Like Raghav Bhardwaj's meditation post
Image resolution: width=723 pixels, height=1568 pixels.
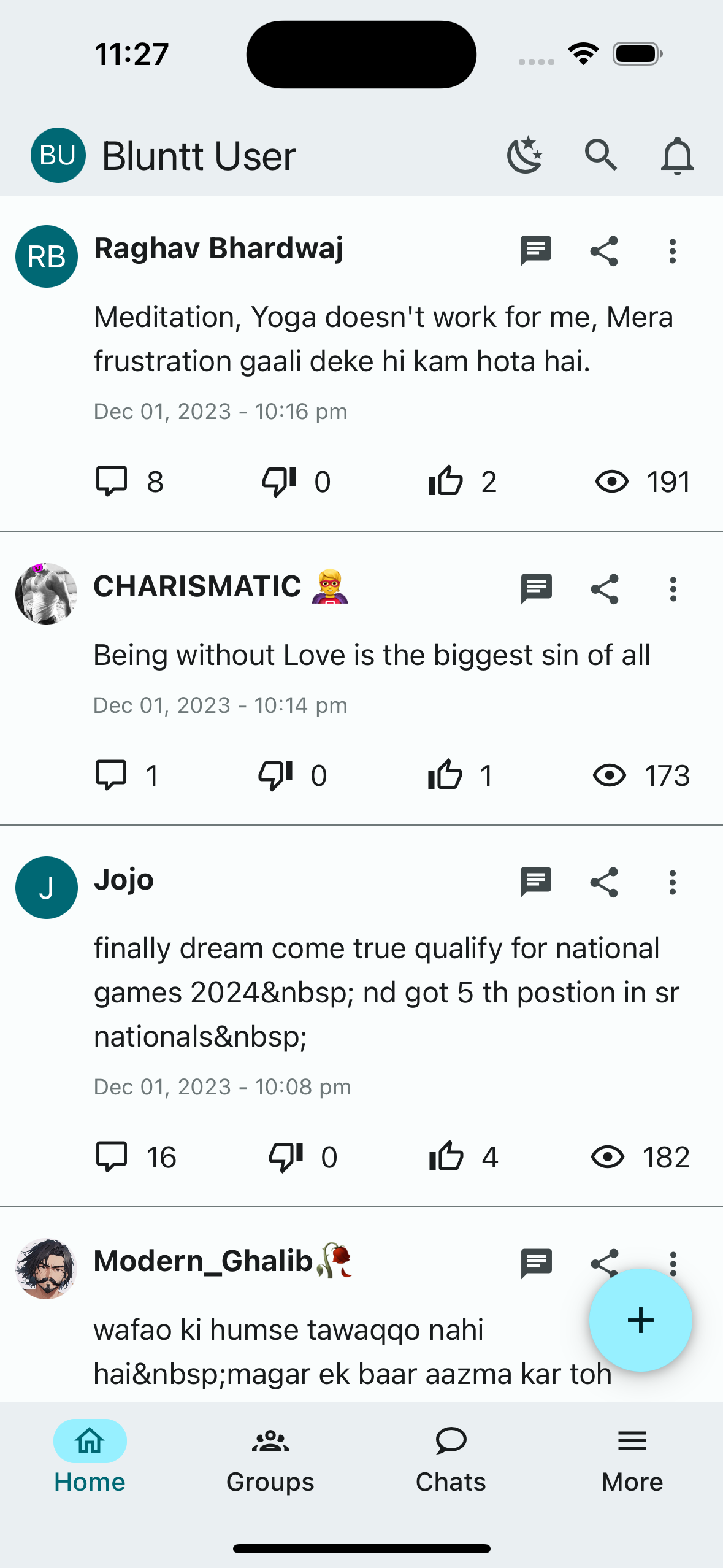pyautogui.click(x=445, y=481)
